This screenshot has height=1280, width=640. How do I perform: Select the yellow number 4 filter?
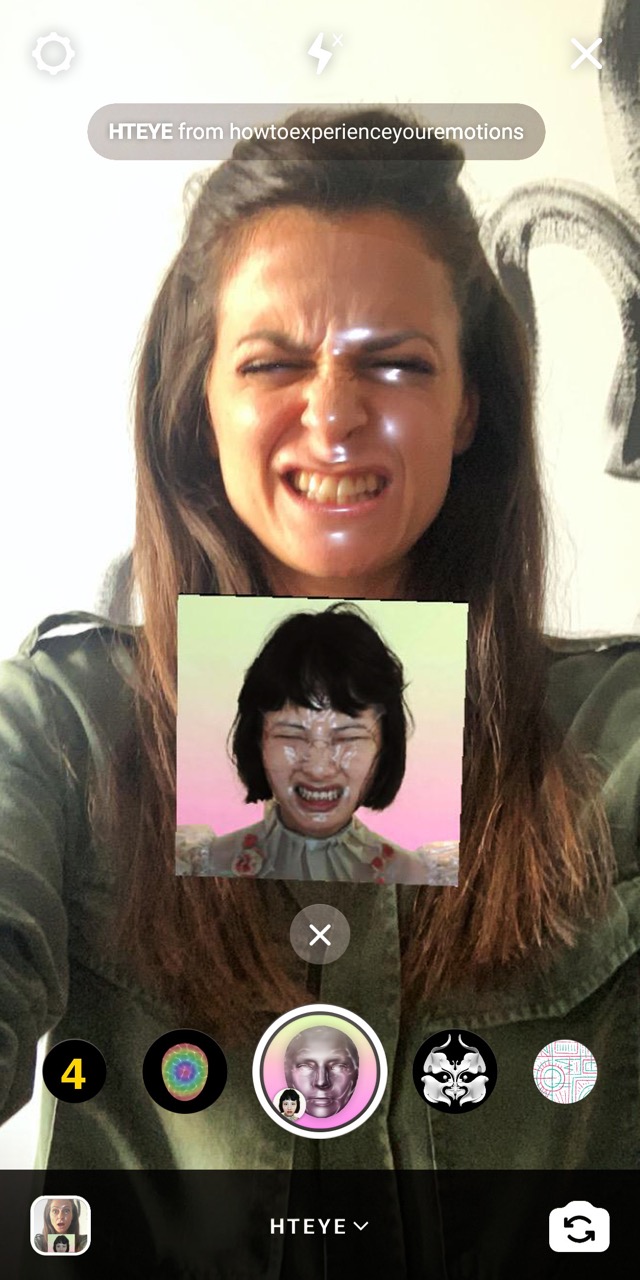pos(74,1072)
